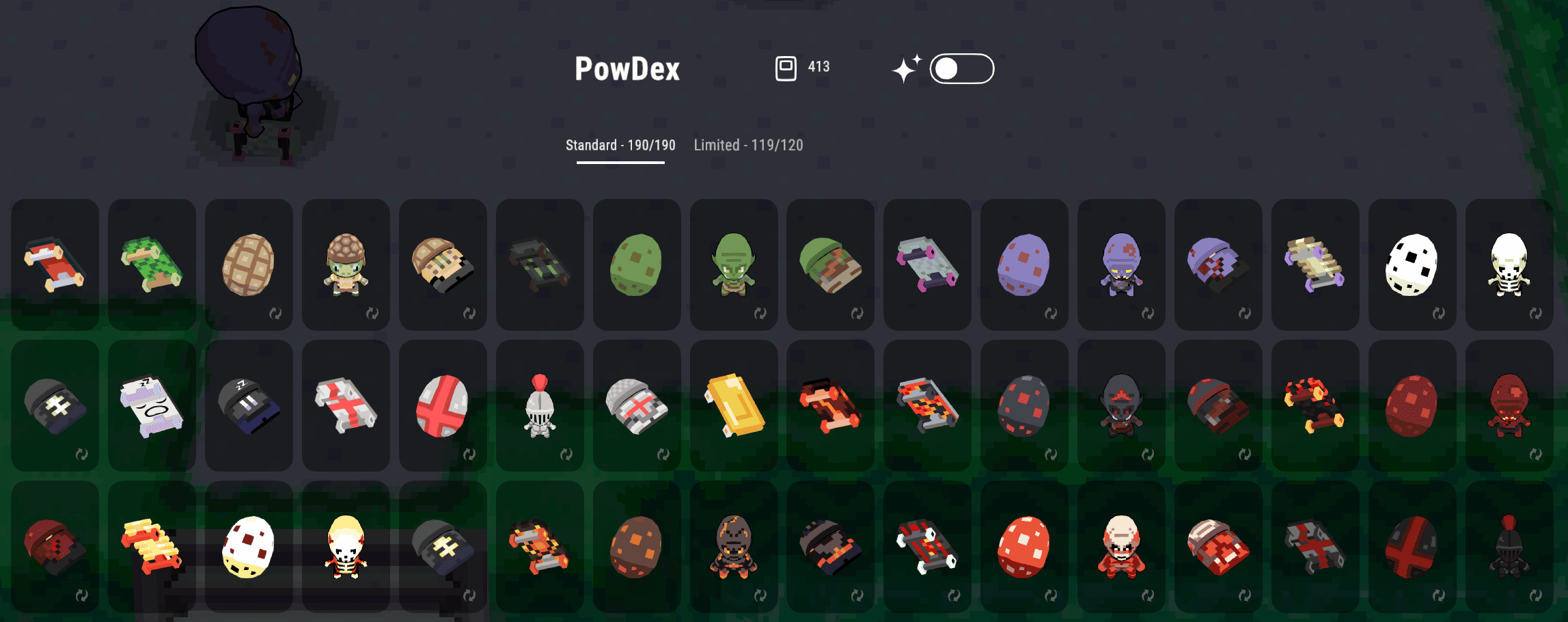Select the Standard tab
Image resolution: width=1568 pixels, height=622 pixels.
point(620,145)
